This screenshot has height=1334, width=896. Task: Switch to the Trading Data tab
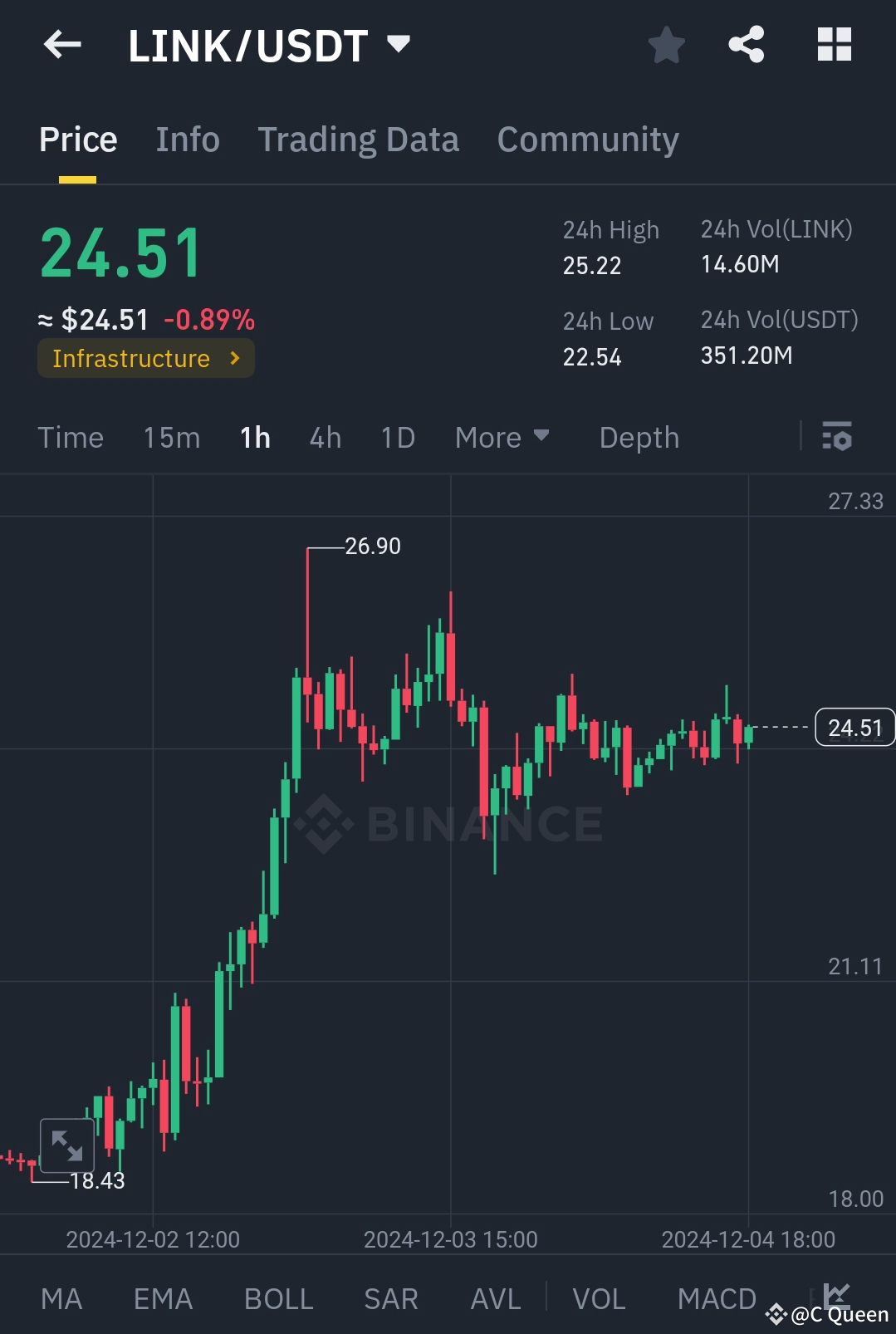click(x=359, y=139)
